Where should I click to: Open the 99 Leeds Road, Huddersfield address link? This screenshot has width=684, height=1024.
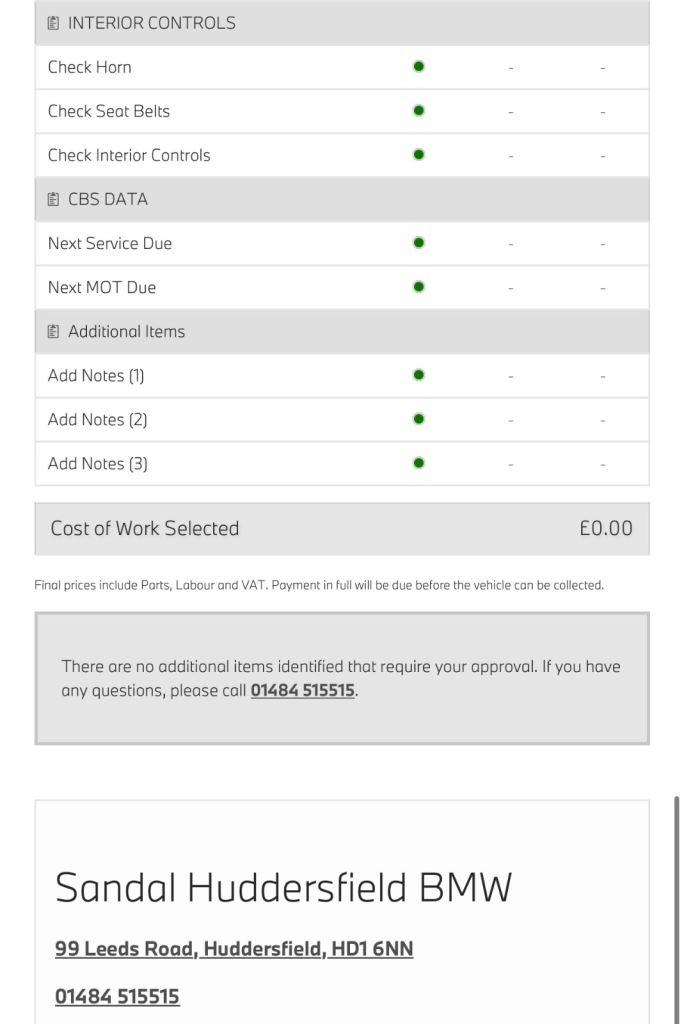point(234,948)
